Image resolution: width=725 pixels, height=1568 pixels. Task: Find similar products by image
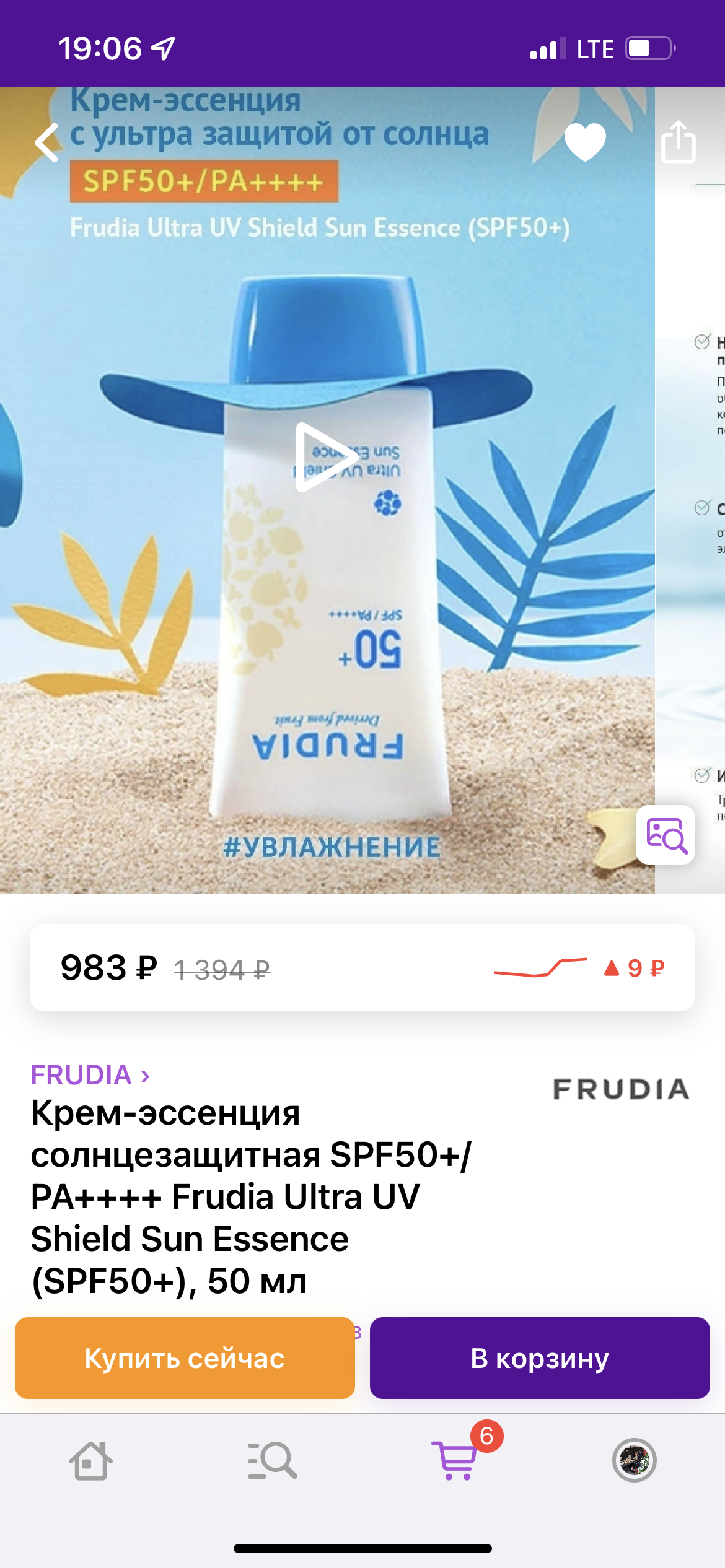[x=666, y=835]
